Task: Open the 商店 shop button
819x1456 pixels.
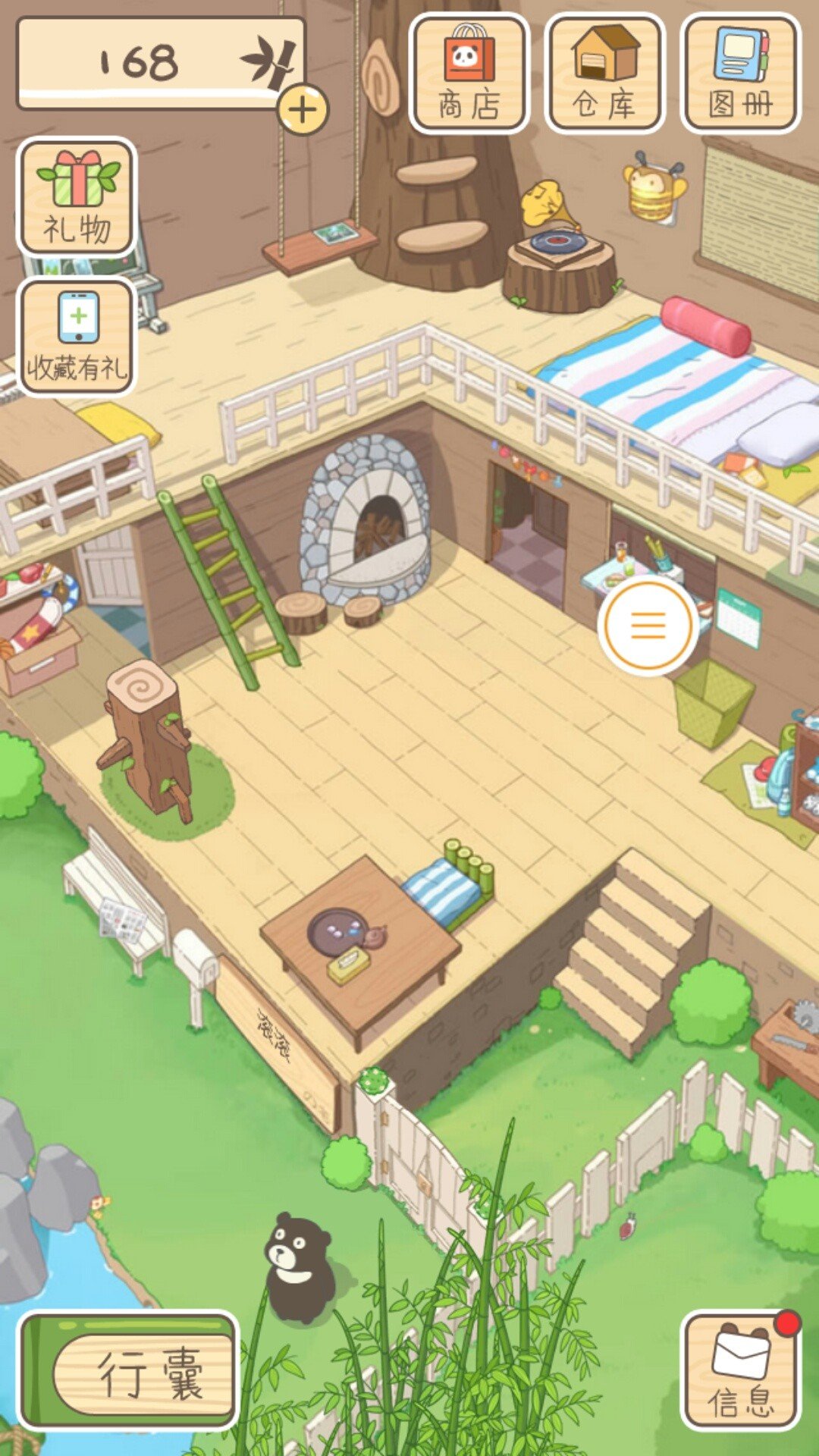Action: point(469,74)
